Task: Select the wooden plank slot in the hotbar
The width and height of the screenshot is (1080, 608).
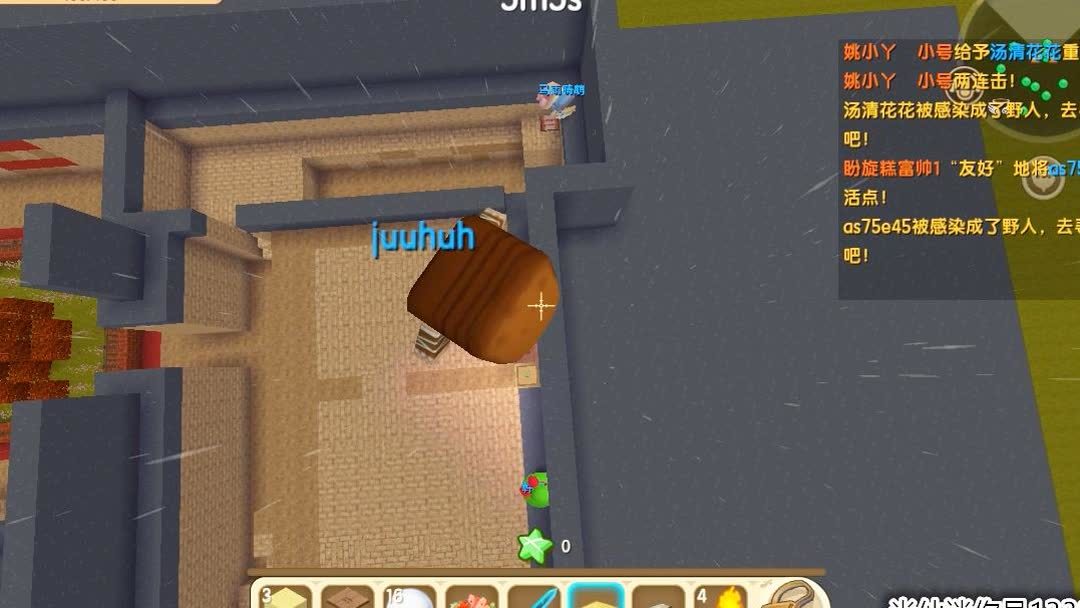Action: point(347,597)
